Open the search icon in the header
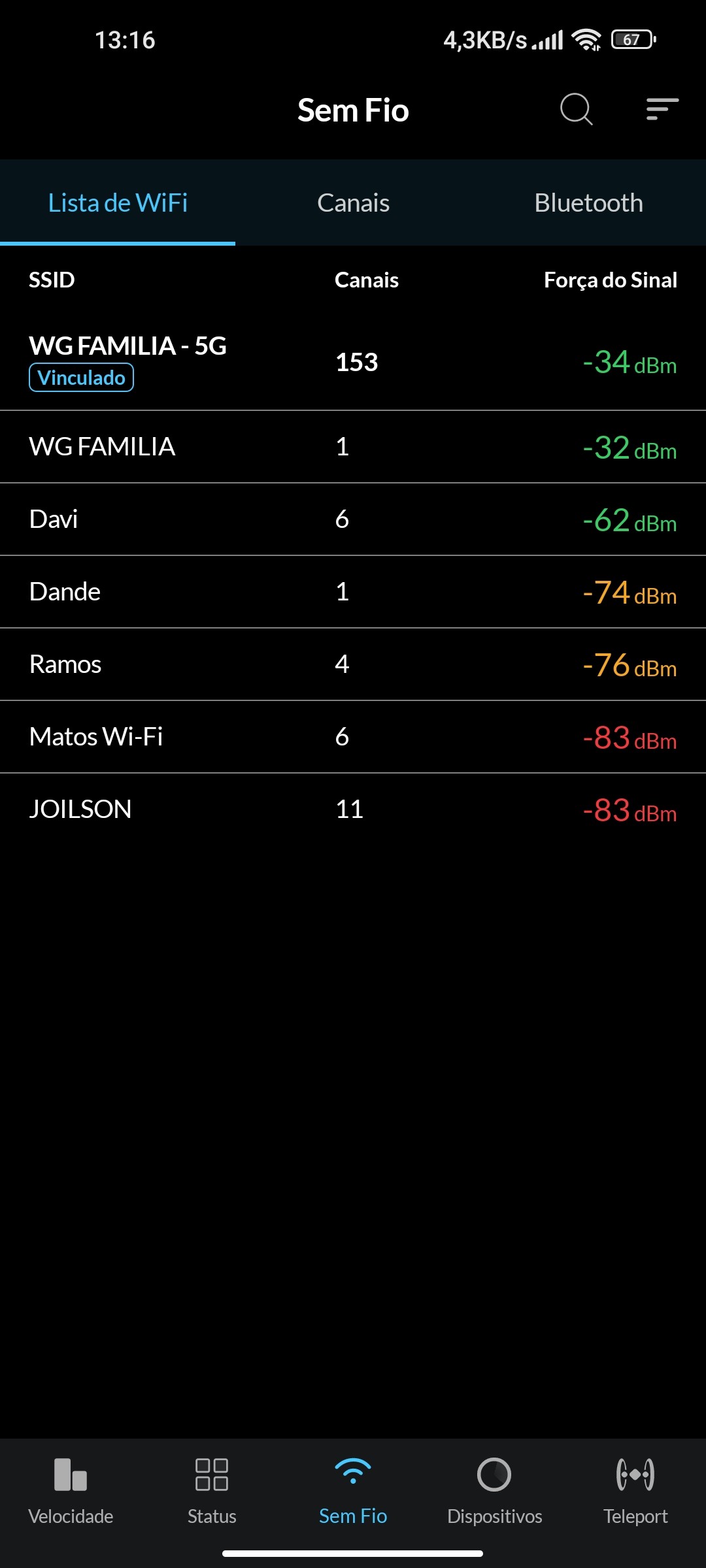The image size is (706, 1568). [x=576, y=109]
